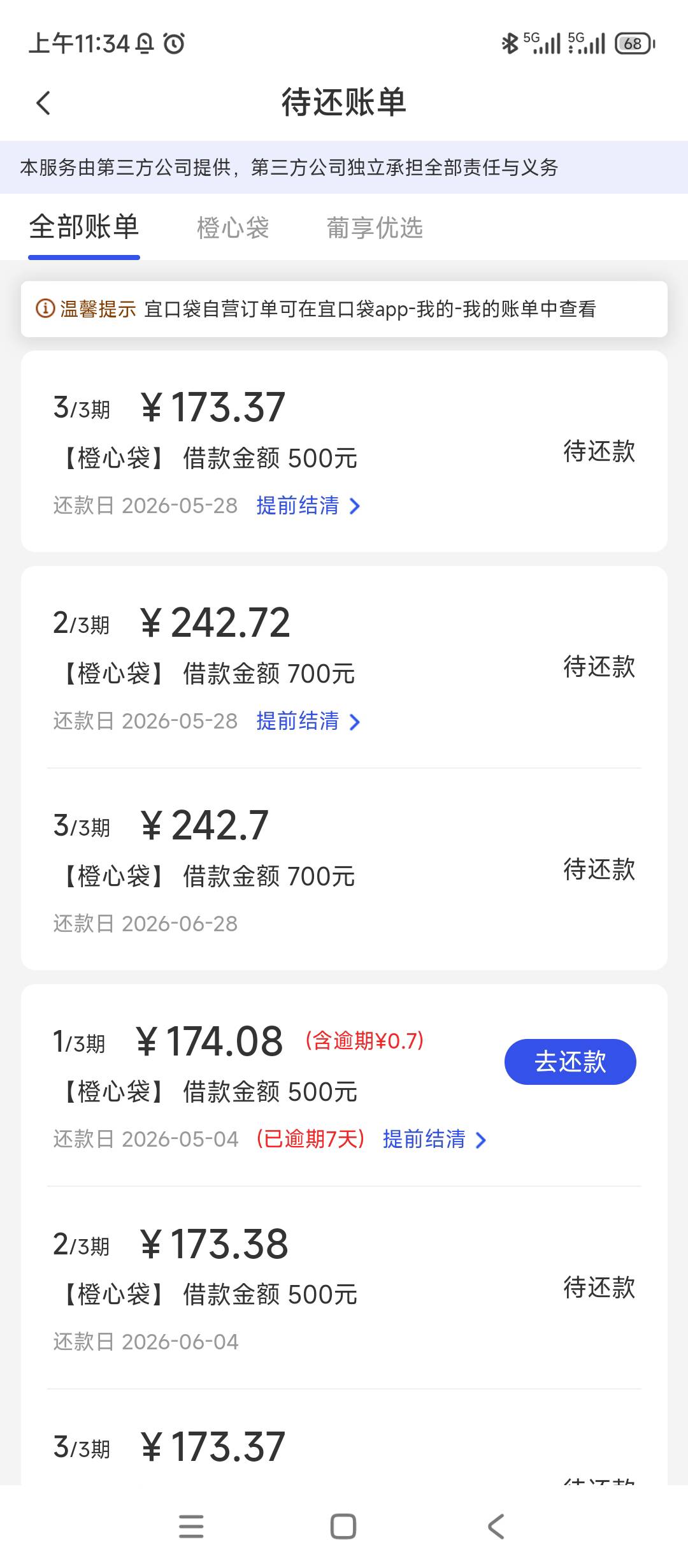688x1568 pixels.
Task: Tap 提前结清 under the overdue ¥174.08 bill
Action: coord(434,1139)
